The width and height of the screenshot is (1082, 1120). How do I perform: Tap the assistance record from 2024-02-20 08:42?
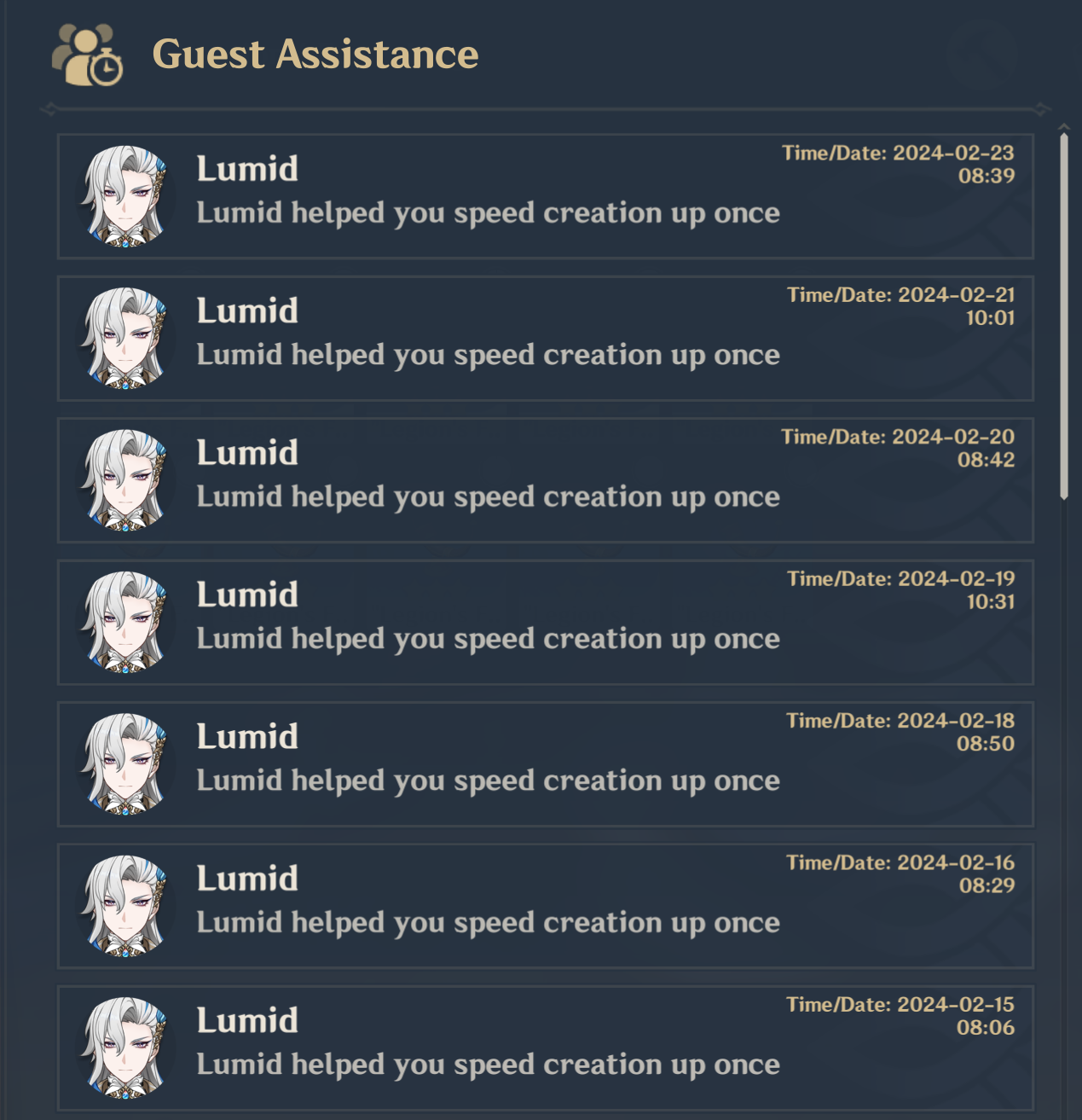click(546, 480)
